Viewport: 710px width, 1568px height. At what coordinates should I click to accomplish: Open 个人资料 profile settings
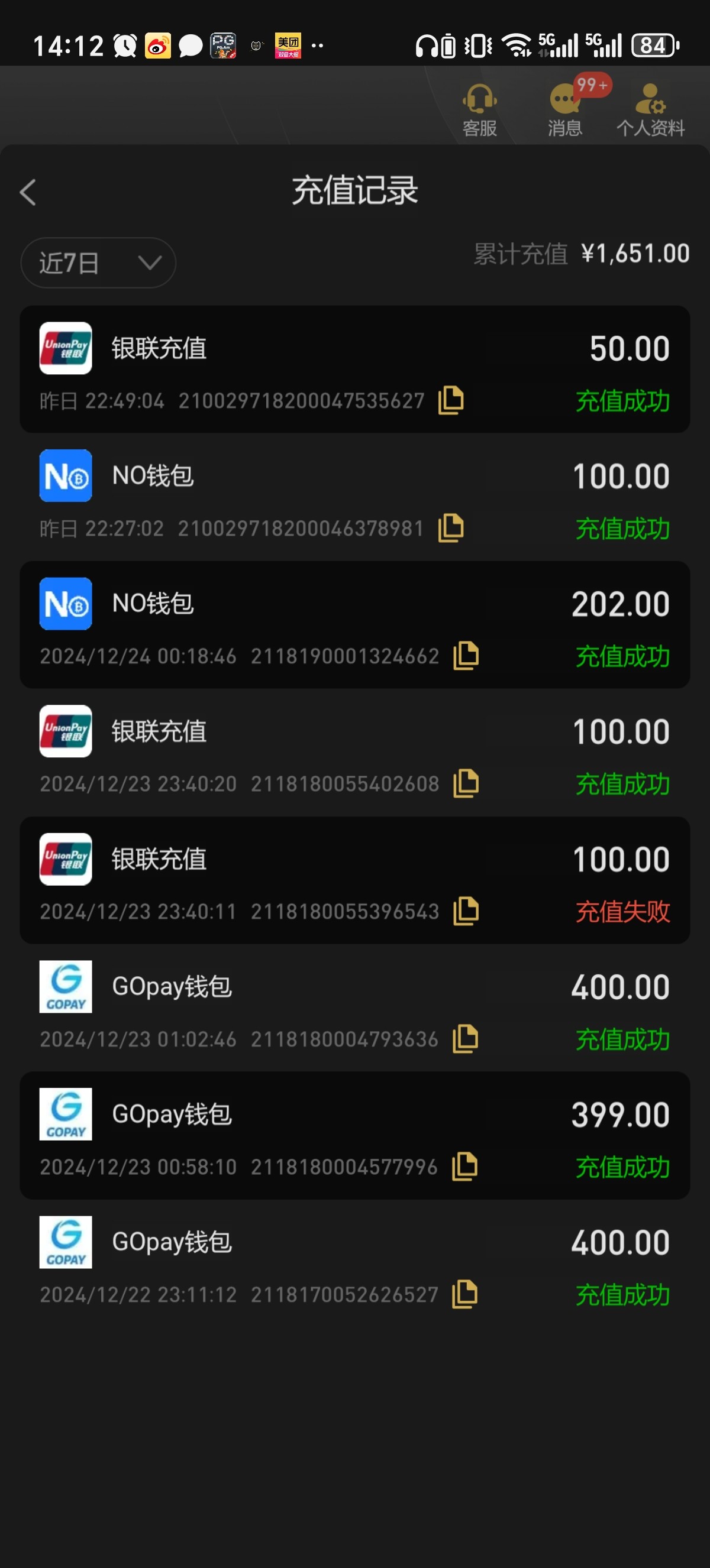(650, 109)
